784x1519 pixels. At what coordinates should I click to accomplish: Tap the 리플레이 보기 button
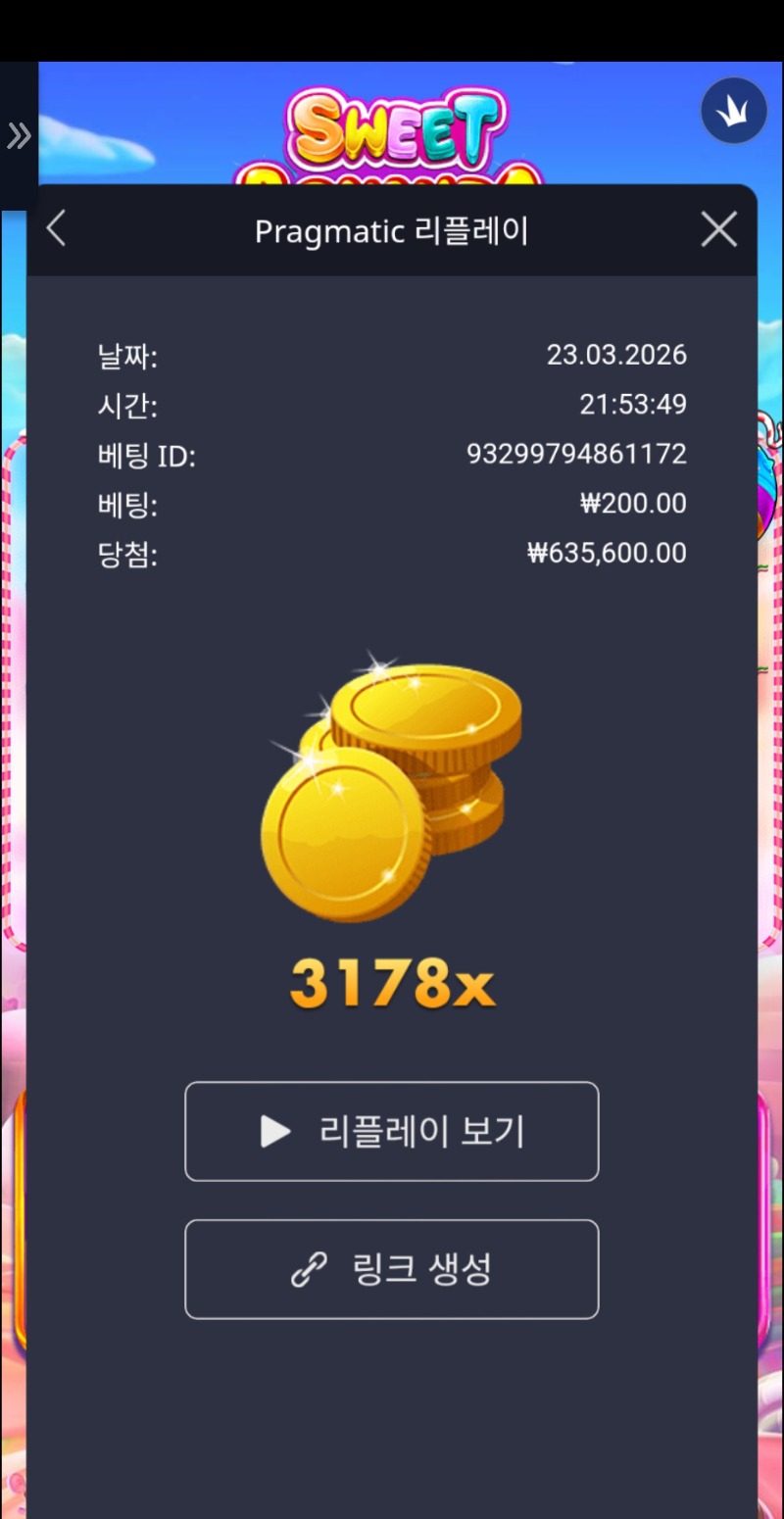pos(392,1132)
